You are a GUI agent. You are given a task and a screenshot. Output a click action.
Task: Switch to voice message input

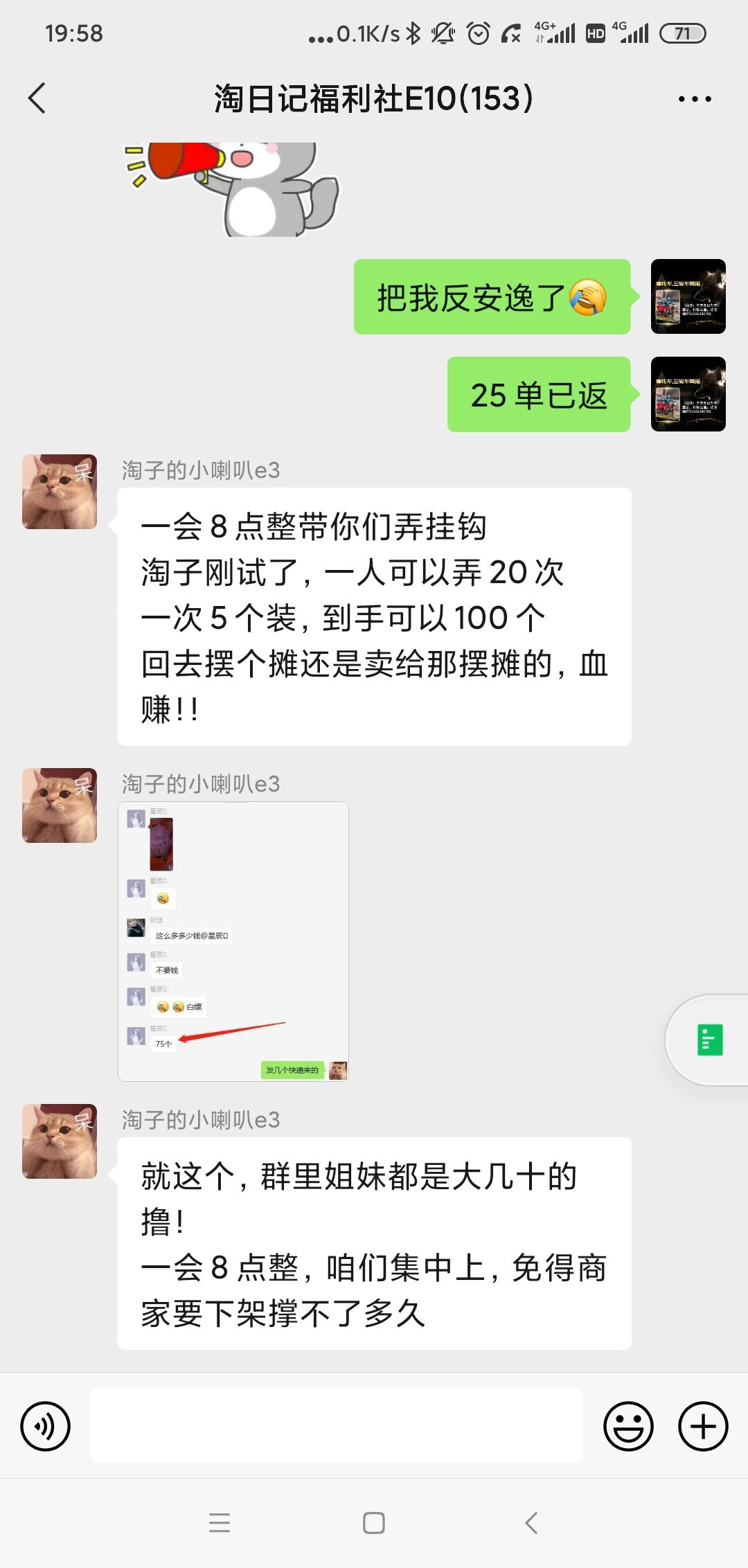click(x=46, y=1426)
